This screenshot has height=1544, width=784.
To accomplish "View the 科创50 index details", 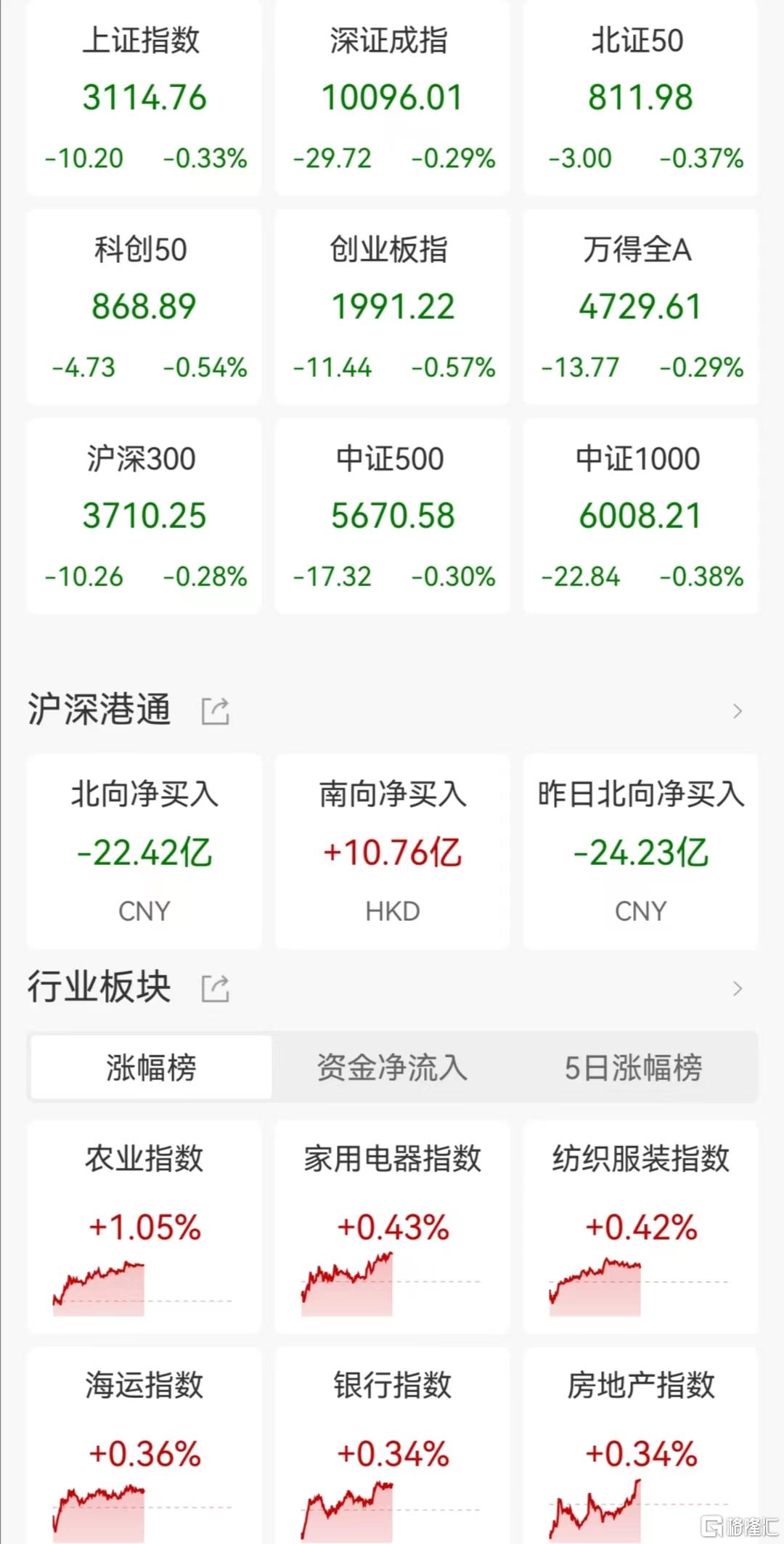I will [x=144, y=306].
